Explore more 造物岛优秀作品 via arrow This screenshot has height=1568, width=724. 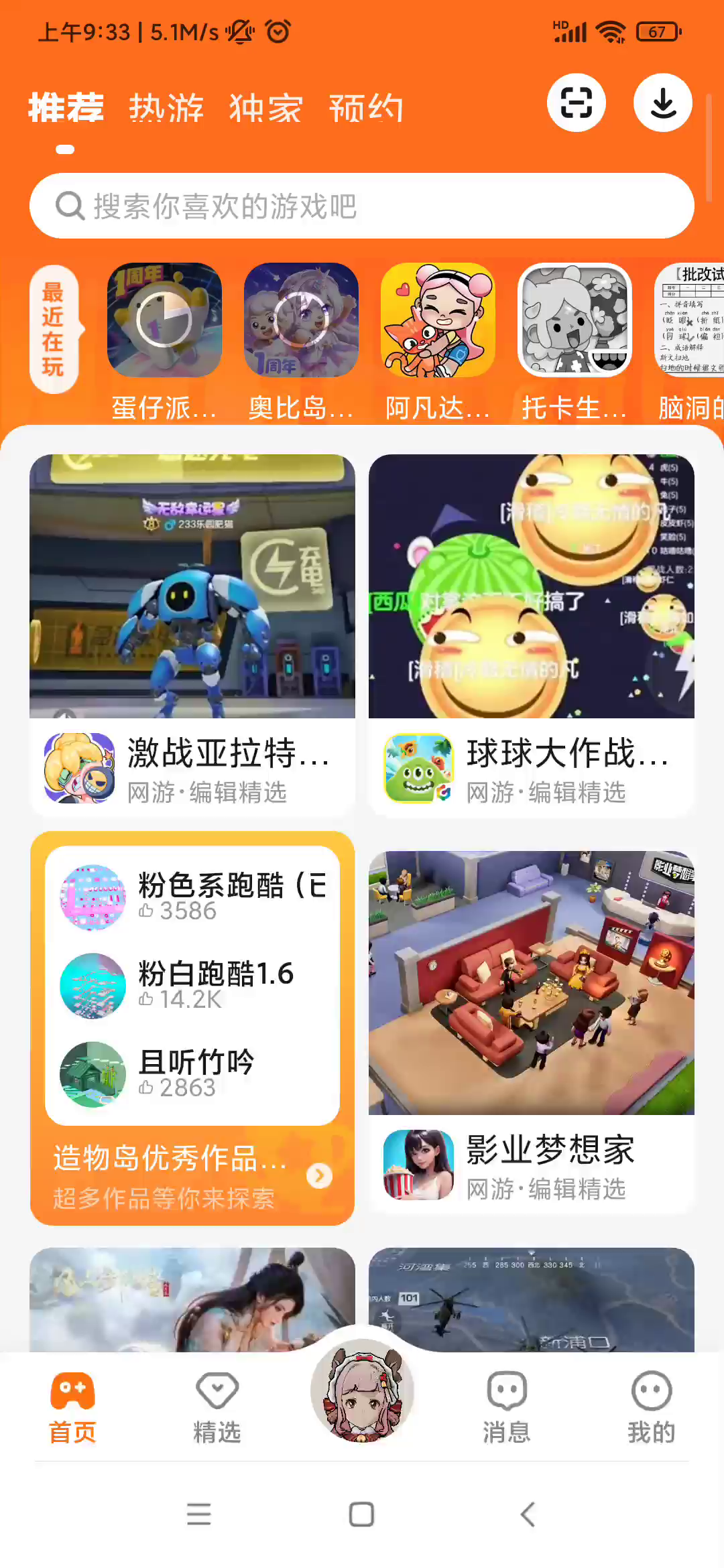(319, 1175)
